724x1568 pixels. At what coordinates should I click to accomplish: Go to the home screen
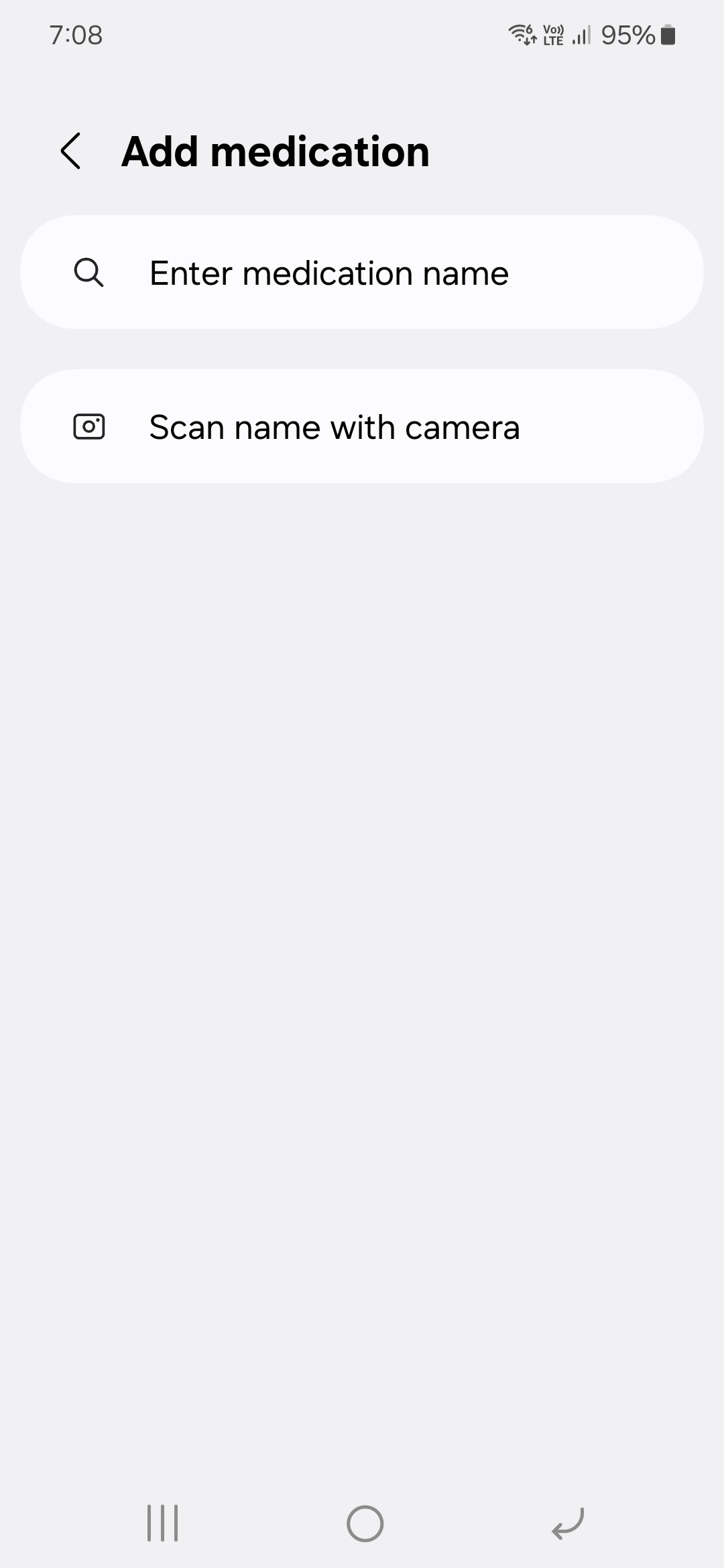point(365,1522)
